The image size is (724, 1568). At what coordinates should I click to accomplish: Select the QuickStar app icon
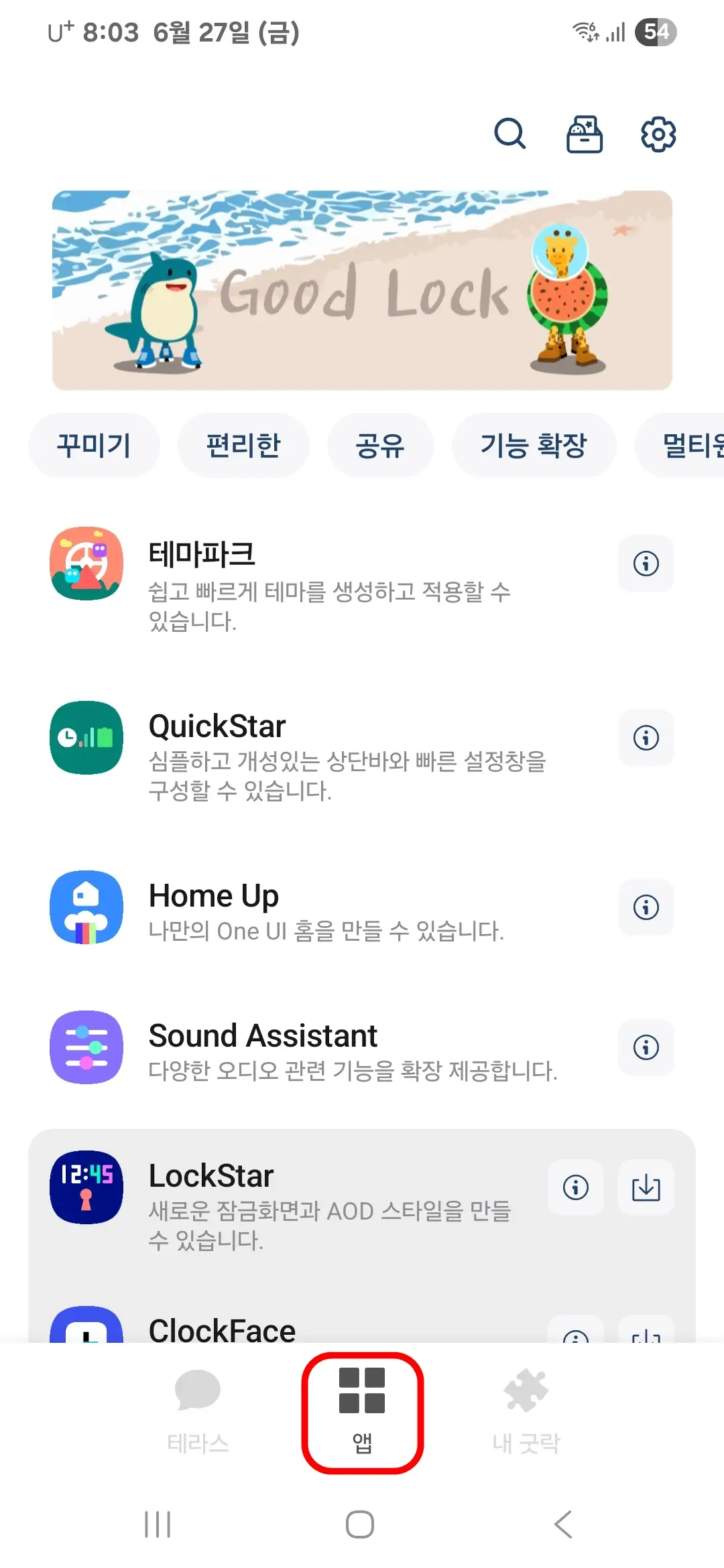(x=86, y=738)
